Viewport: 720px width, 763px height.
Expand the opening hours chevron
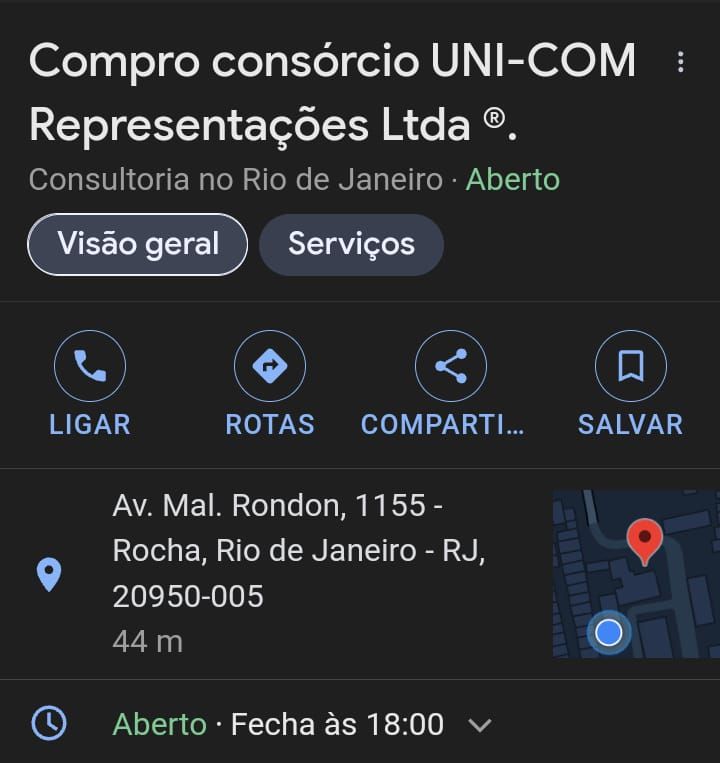click(481, 725)
